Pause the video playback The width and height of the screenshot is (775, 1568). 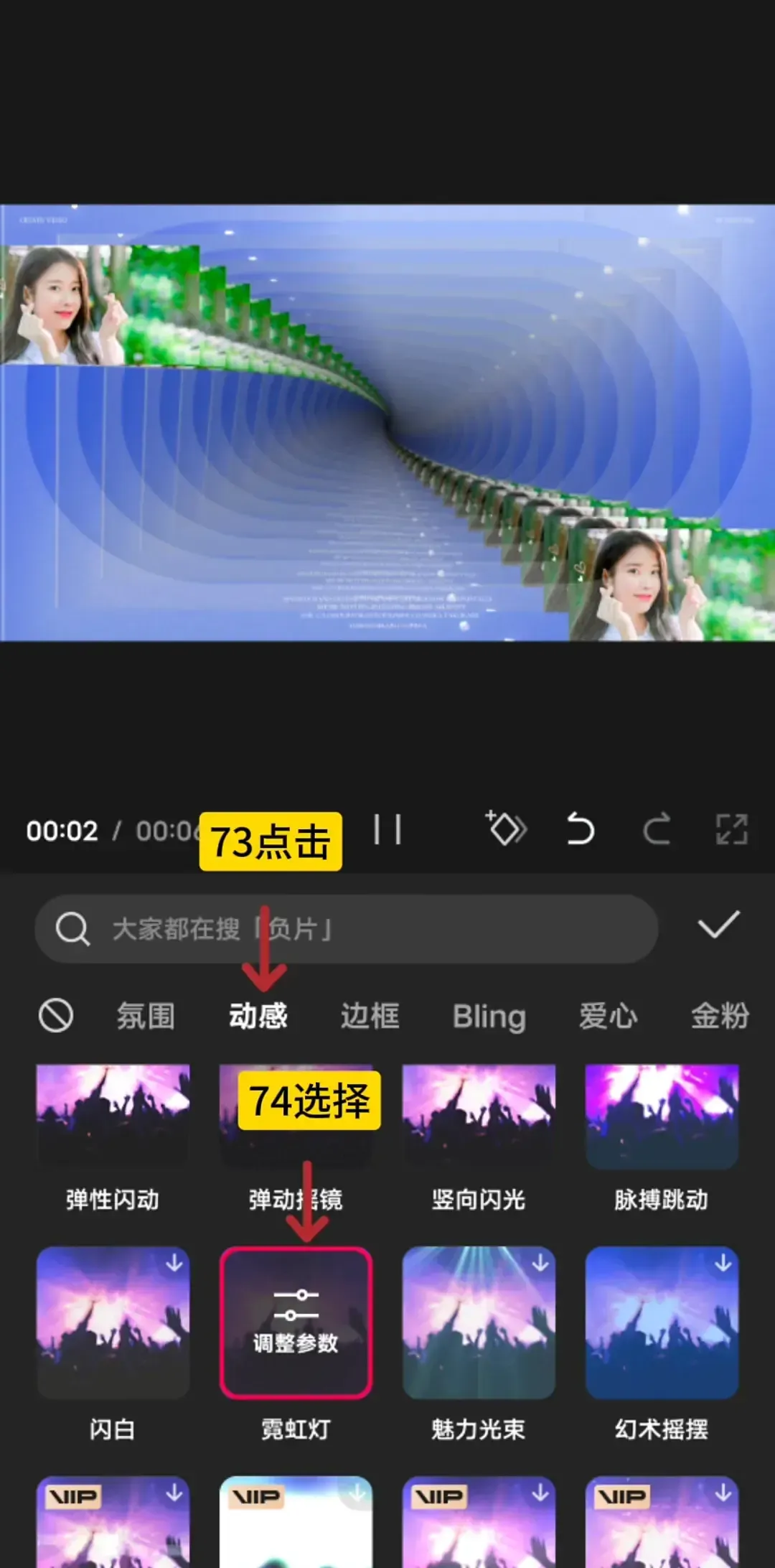tap(387, 830)
